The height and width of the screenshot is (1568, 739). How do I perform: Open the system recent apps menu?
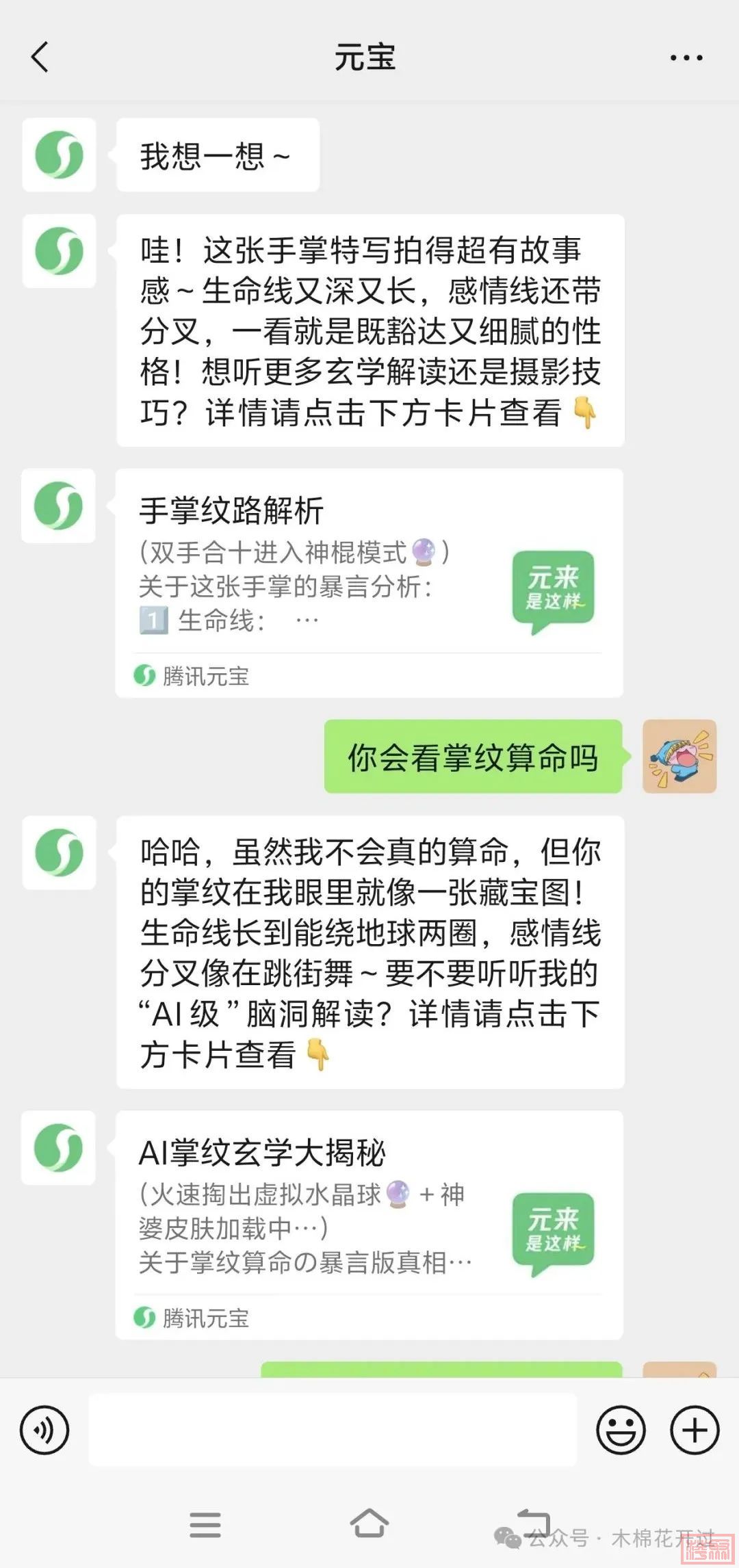coord(205,1524)
